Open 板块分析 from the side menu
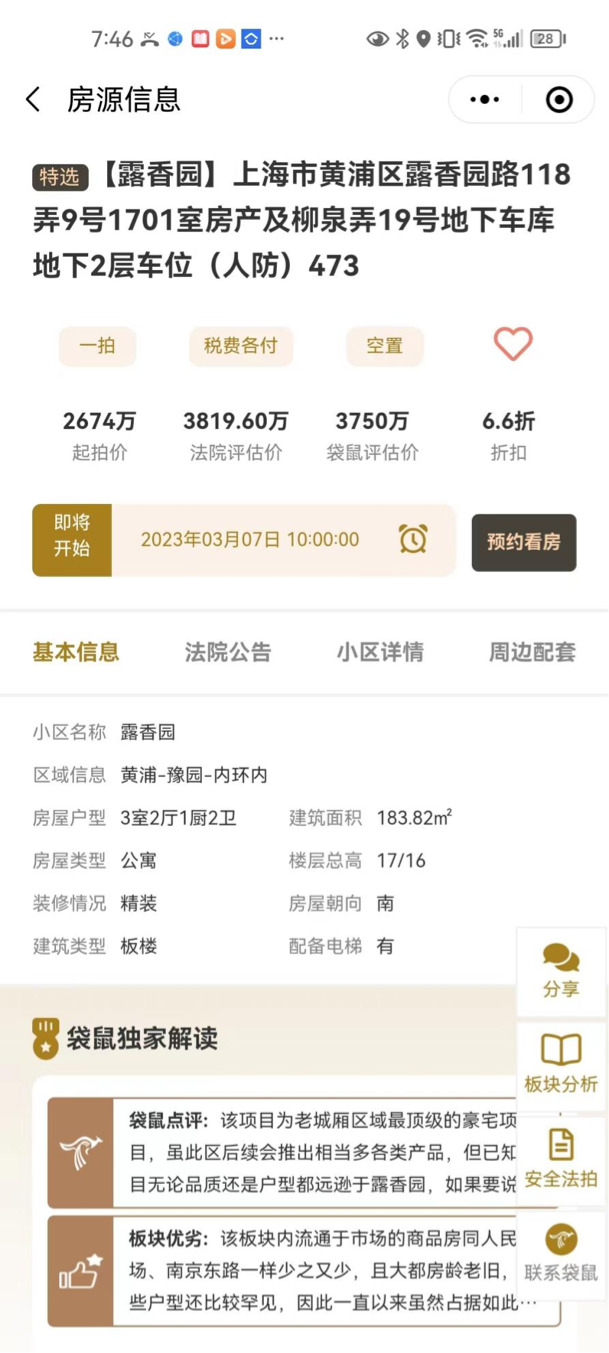This screenshot has width=609, height=1353. (561, 1065)
